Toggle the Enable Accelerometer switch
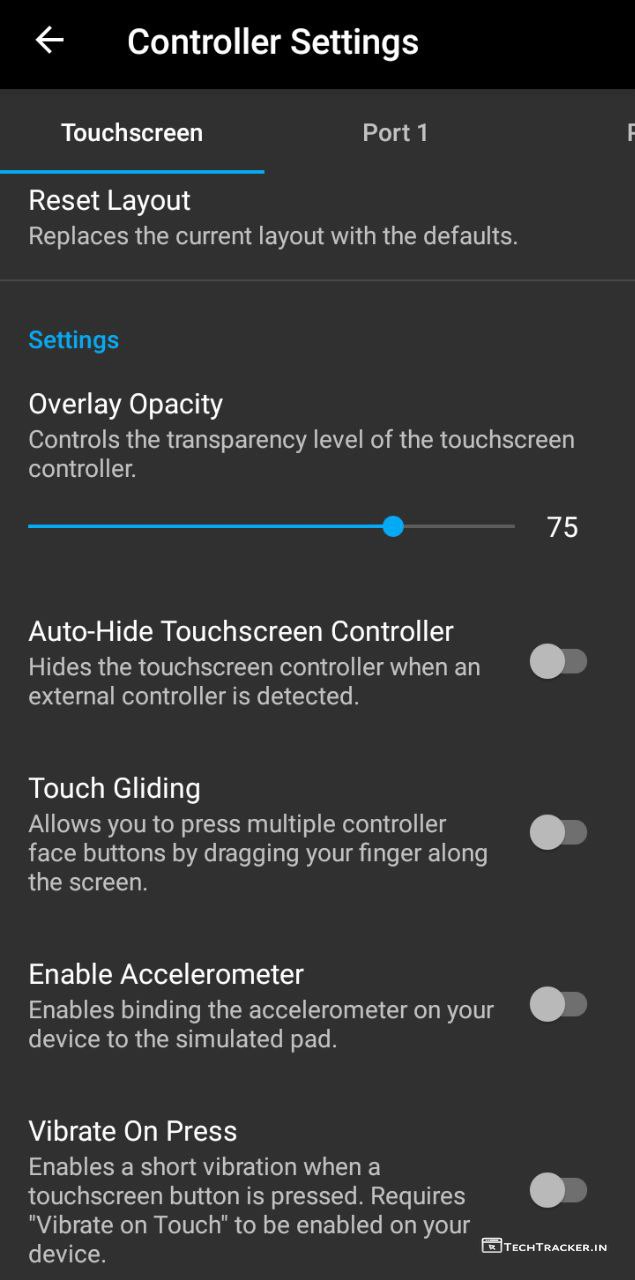This screenshot has width=635, height=1280. pyautogui.click(x=558, y=1004)
